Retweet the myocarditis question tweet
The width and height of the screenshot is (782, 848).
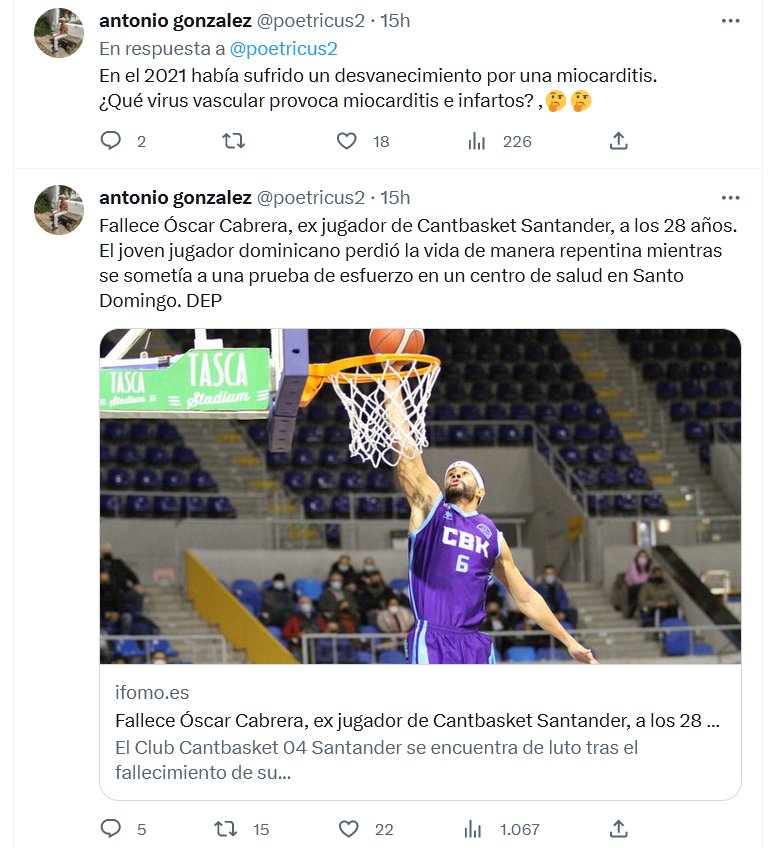tap(233, 141)
